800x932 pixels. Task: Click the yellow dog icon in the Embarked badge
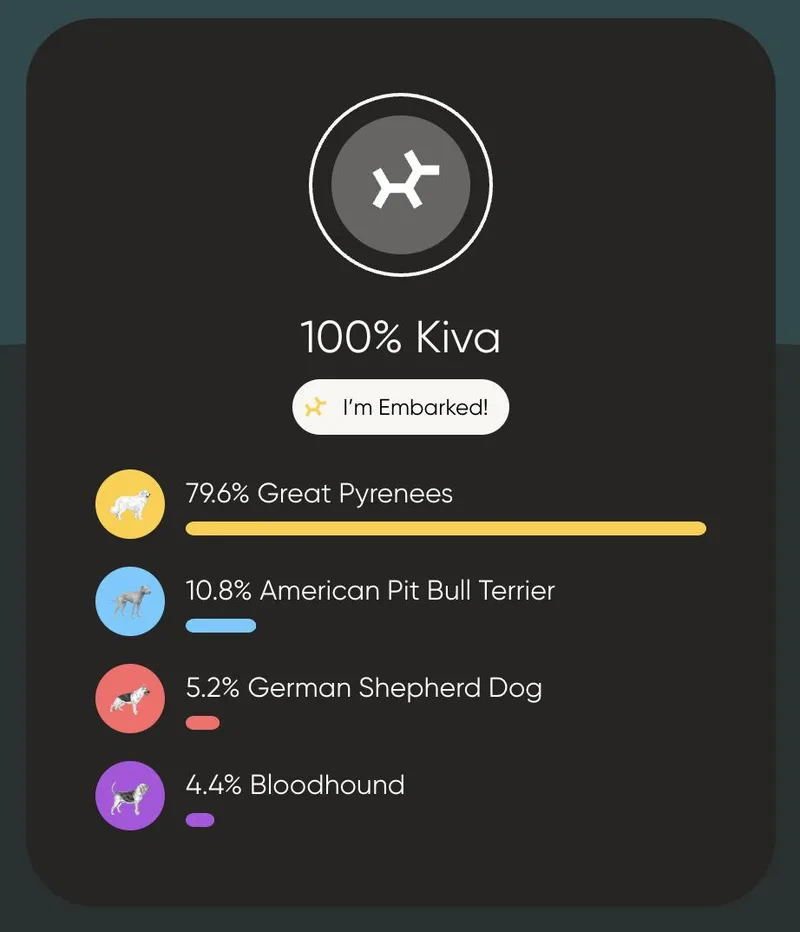coord(316,406)
